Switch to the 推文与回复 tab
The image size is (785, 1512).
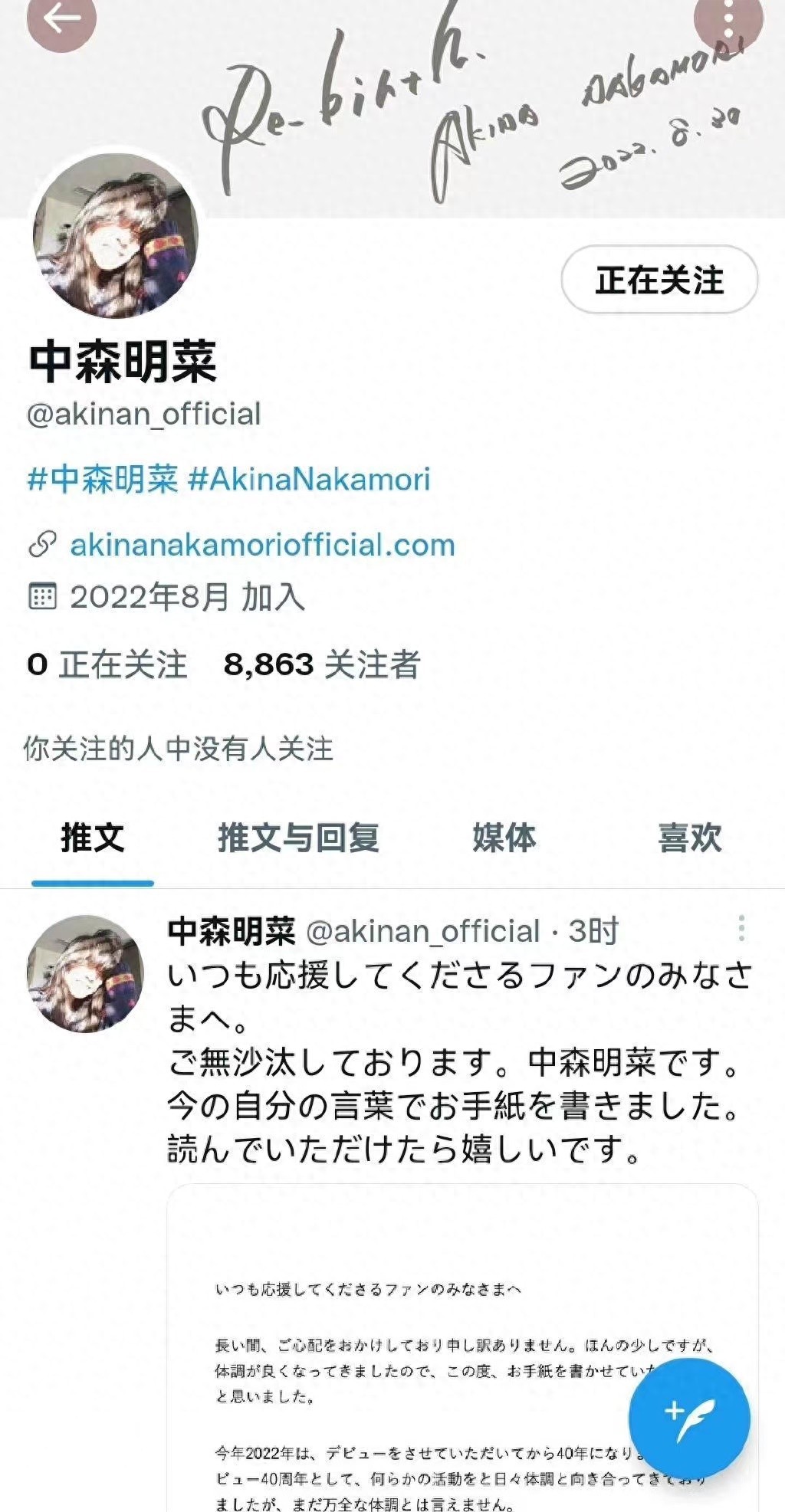click(x=298, y=838)
